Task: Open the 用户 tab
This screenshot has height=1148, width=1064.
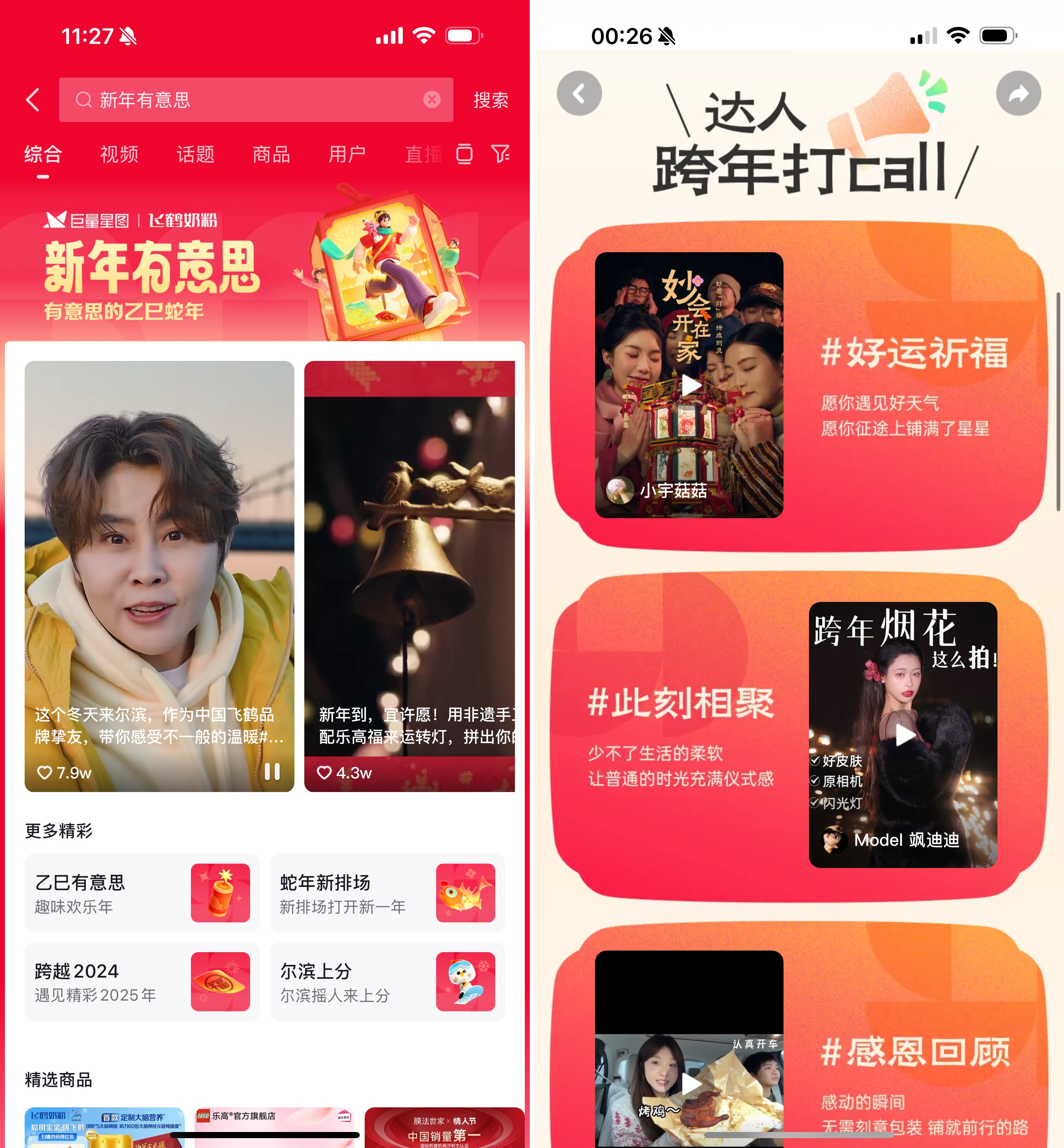Action: coord(347,154)
